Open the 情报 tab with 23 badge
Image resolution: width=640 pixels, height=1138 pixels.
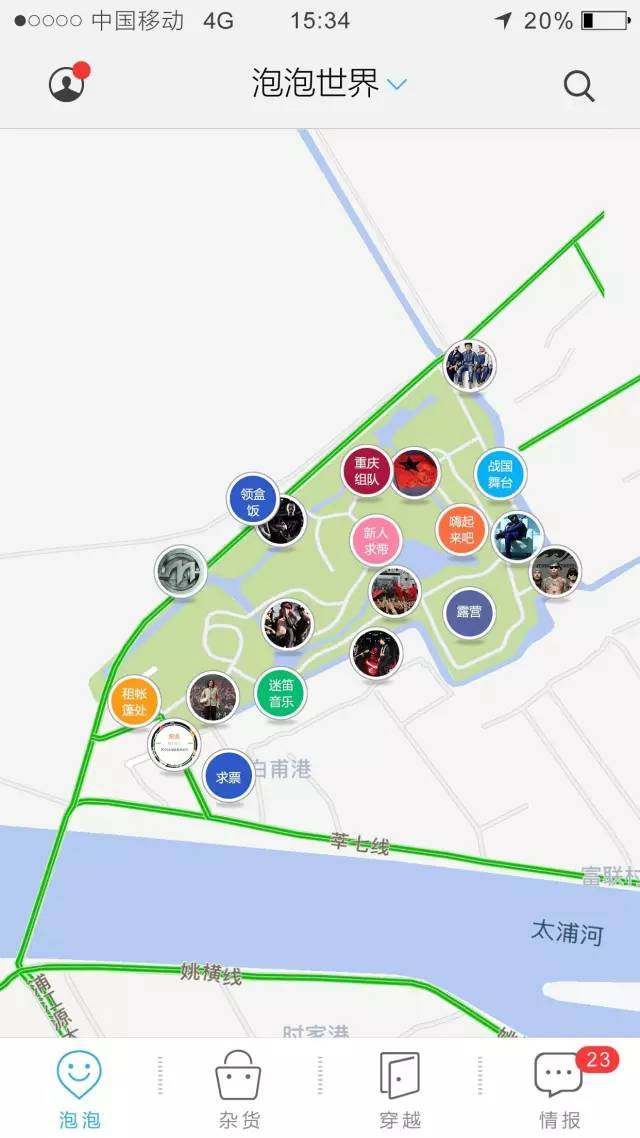559,1090
